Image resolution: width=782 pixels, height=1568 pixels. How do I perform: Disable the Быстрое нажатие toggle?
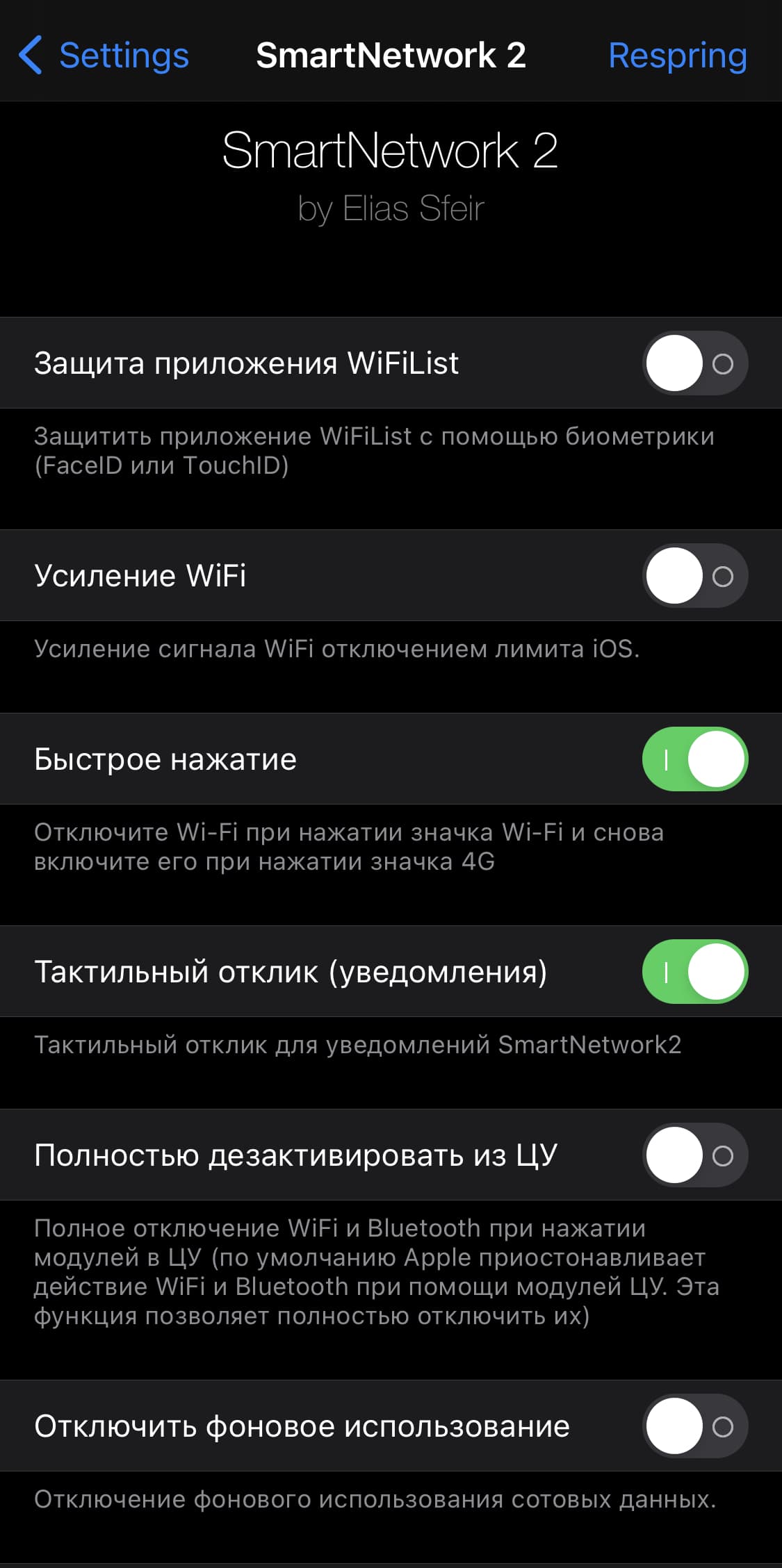point(695,759)
